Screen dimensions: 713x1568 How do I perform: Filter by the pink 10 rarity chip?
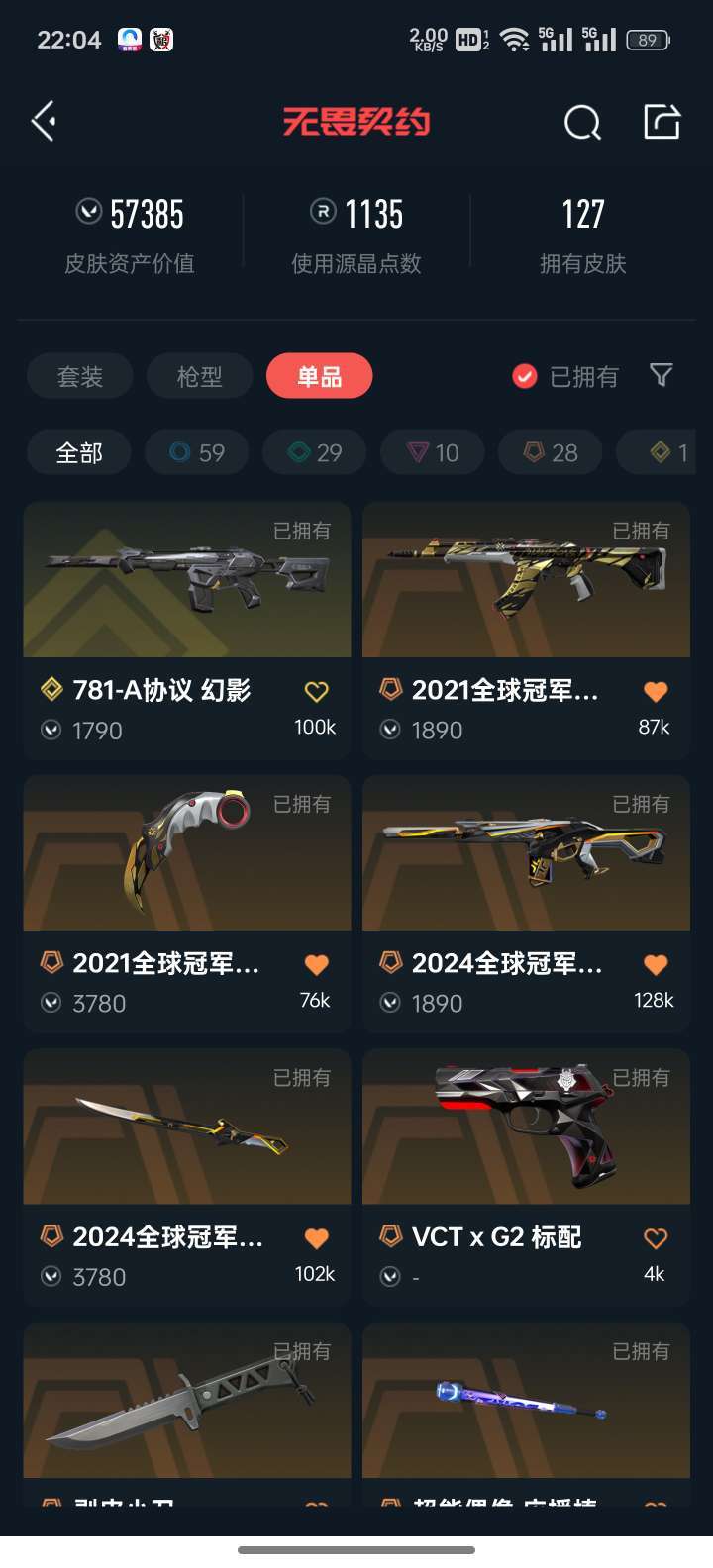click(x=433, y=452)
